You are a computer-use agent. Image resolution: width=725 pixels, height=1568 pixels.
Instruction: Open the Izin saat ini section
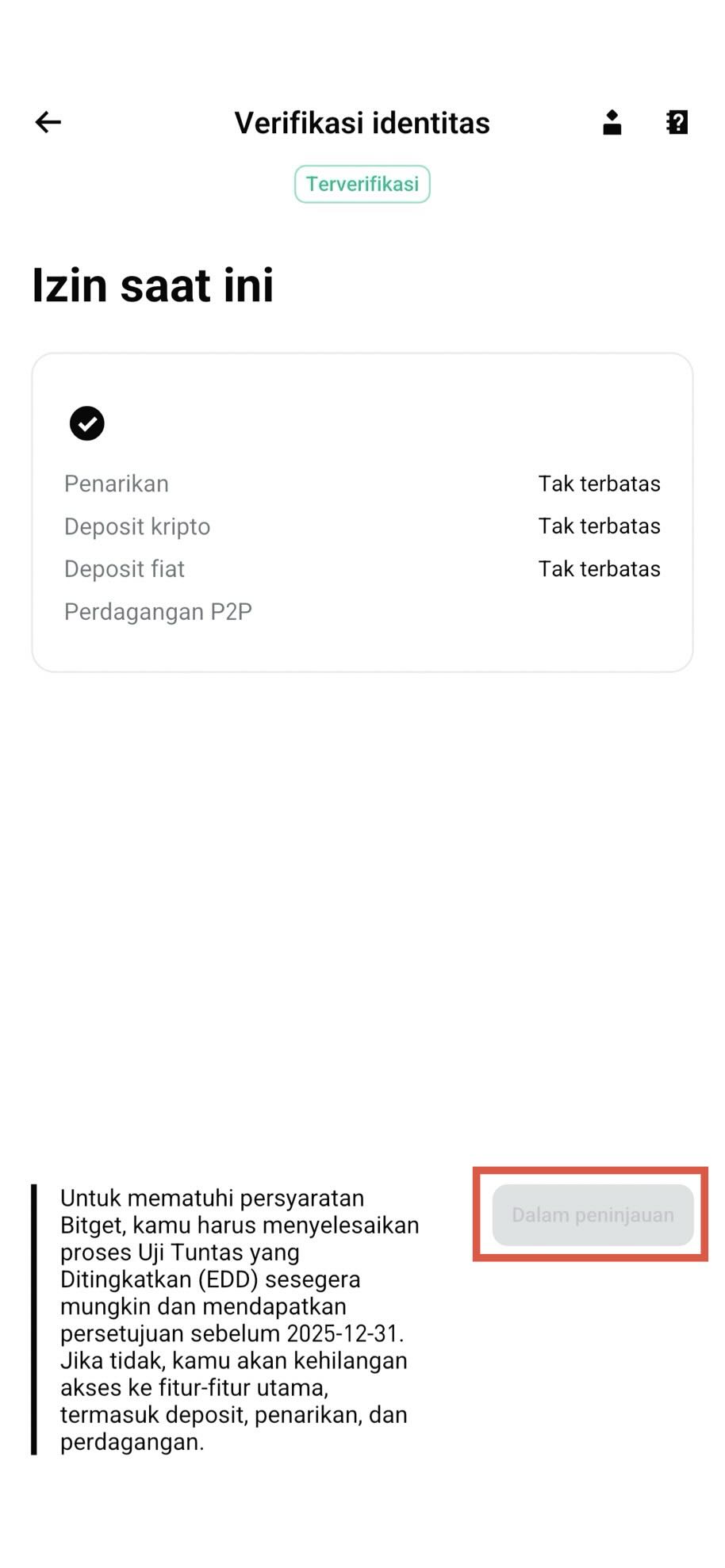[152, 286]
